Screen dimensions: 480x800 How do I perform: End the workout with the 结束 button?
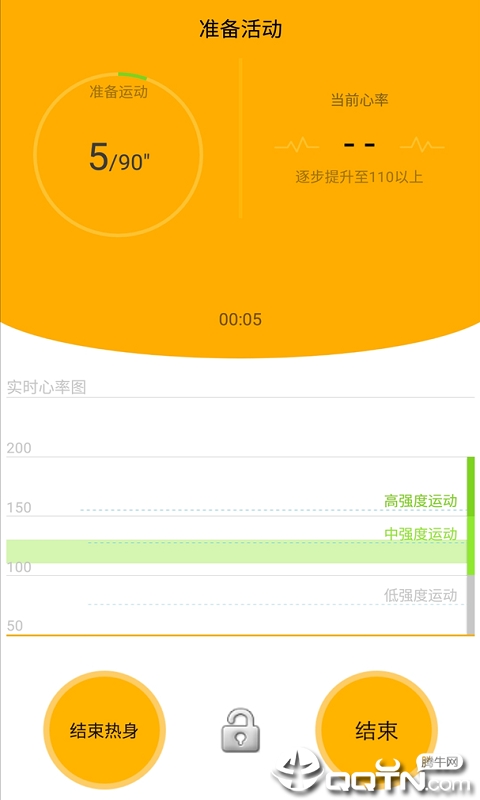click(376, 730)
